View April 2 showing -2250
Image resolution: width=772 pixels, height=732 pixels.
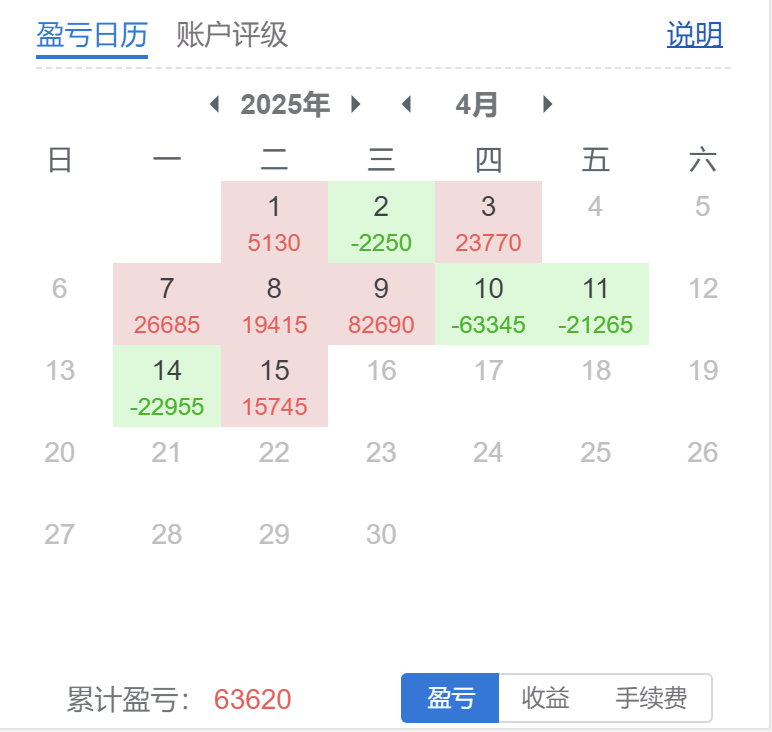point(381,222)
